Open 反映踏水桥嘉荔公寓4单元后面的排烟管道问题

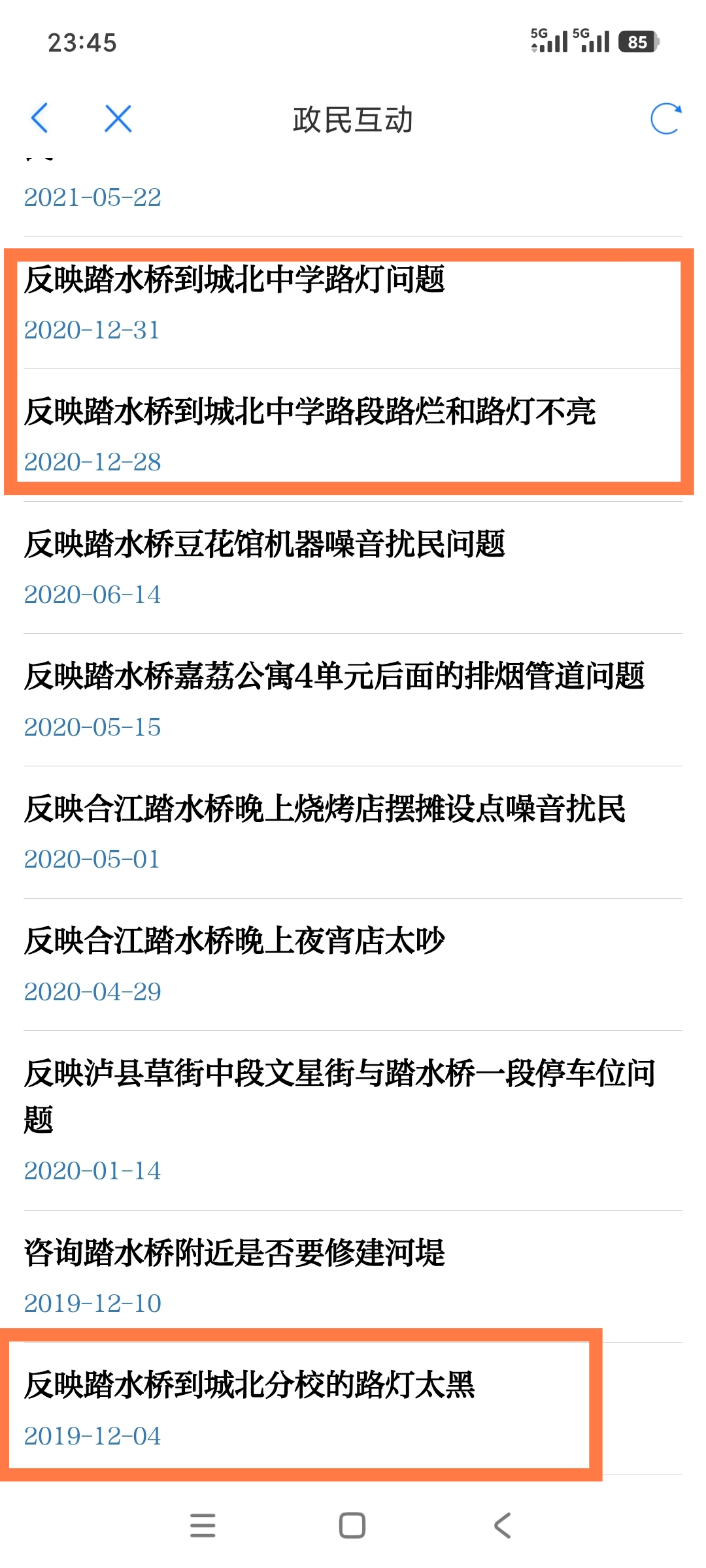(x=334, y=677)
